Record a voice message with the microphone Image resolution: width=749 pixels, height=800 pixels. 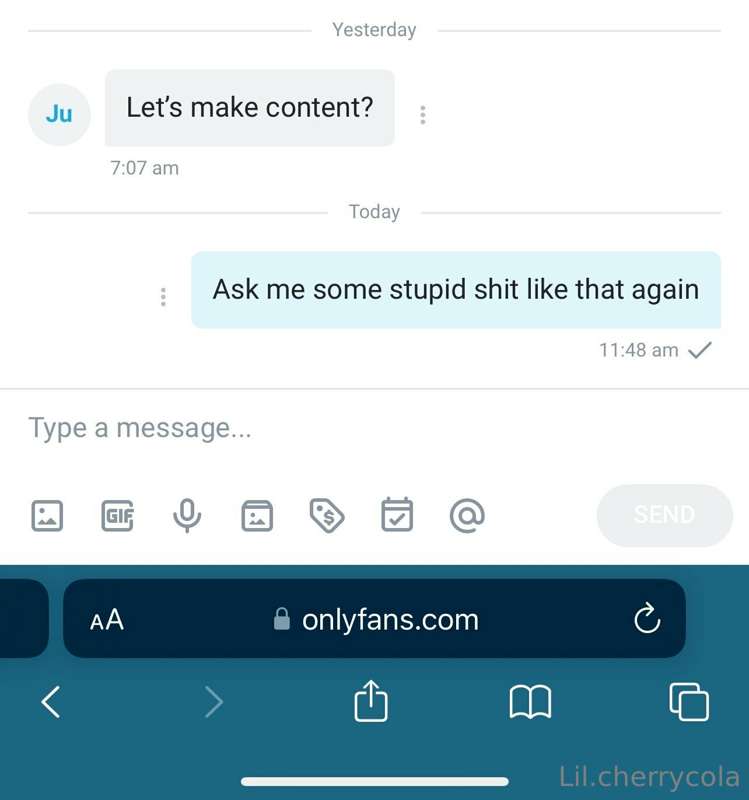coord(187,516)
